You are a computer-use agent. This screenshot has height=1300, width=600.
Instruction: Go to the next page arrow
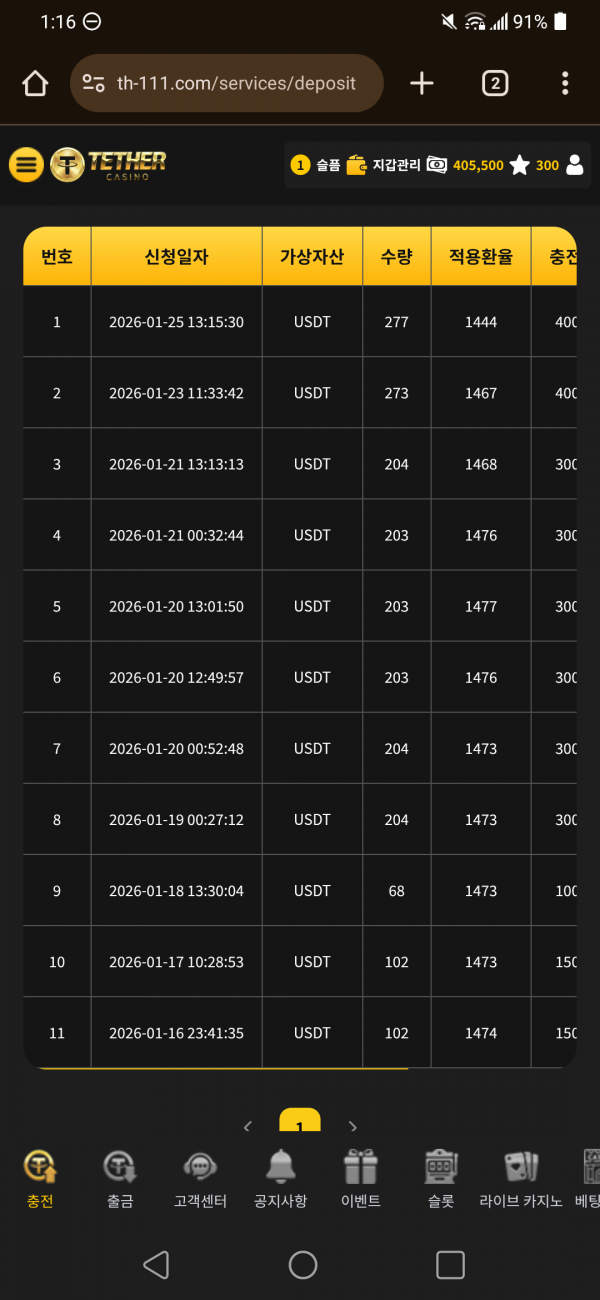352,1126
